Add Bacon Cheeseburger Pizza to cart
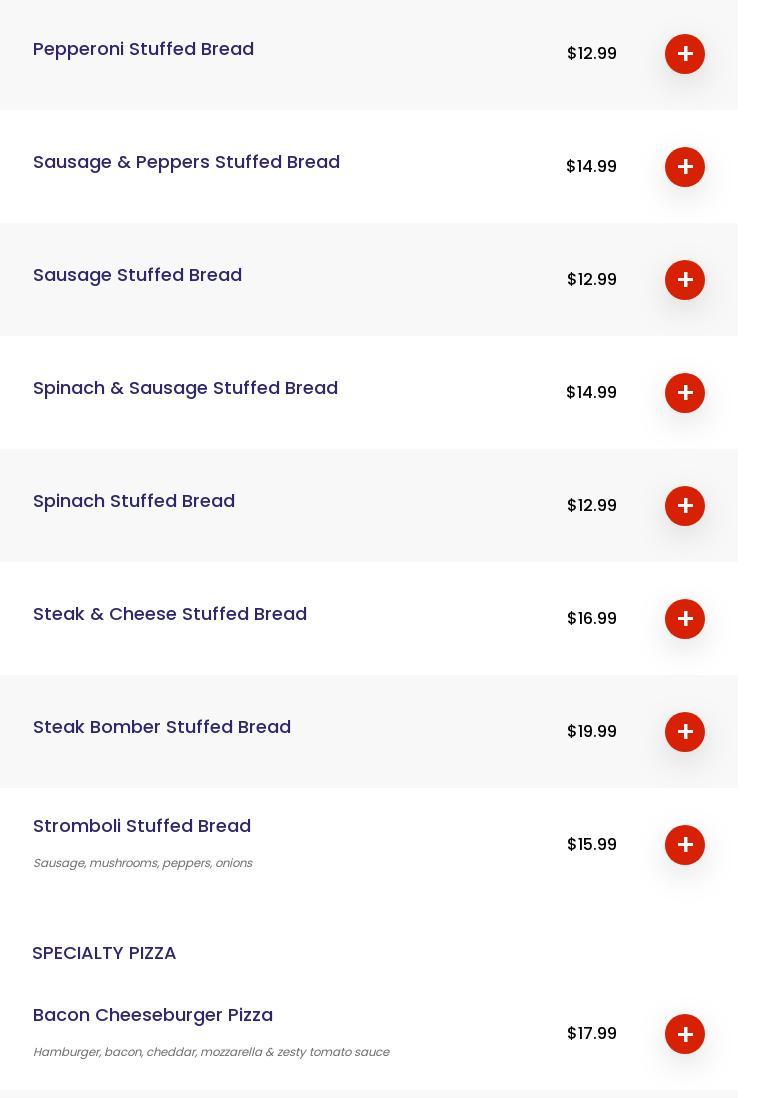This screenshot has height=1098, width=770. 685,1034
